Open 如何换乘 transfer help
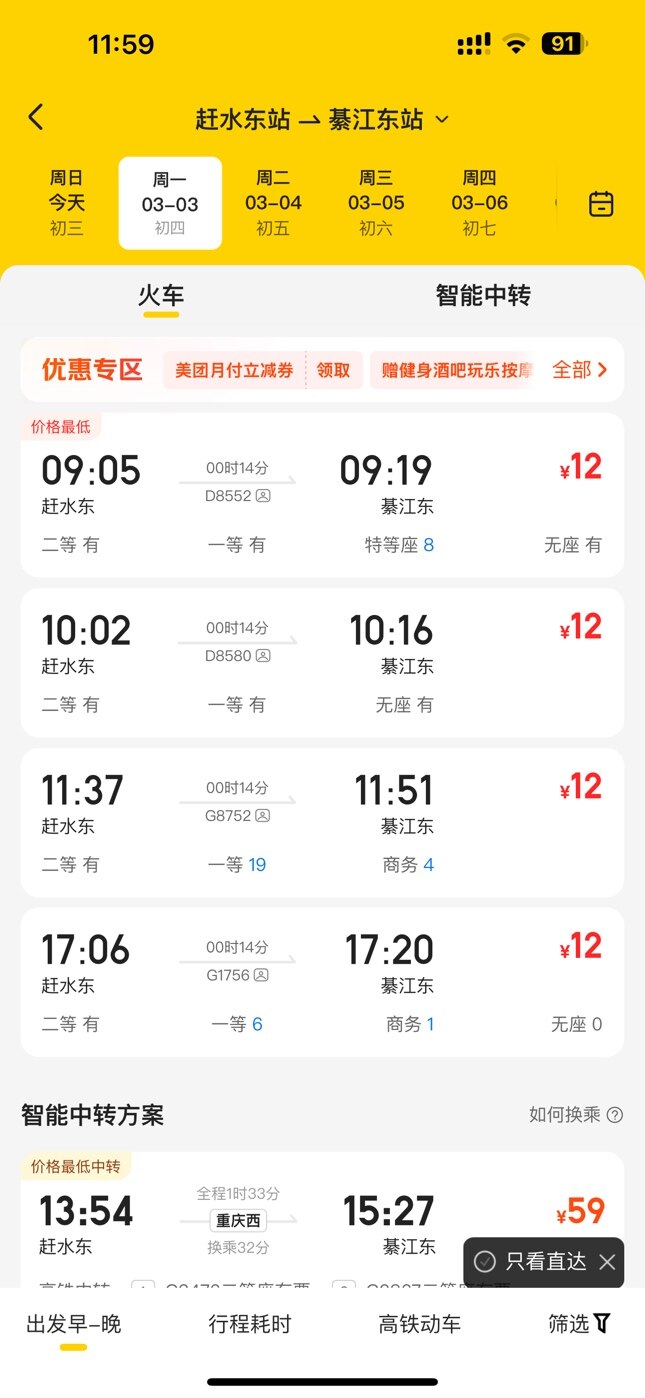Screen dimensions: 645x1398 [575, 1115]
